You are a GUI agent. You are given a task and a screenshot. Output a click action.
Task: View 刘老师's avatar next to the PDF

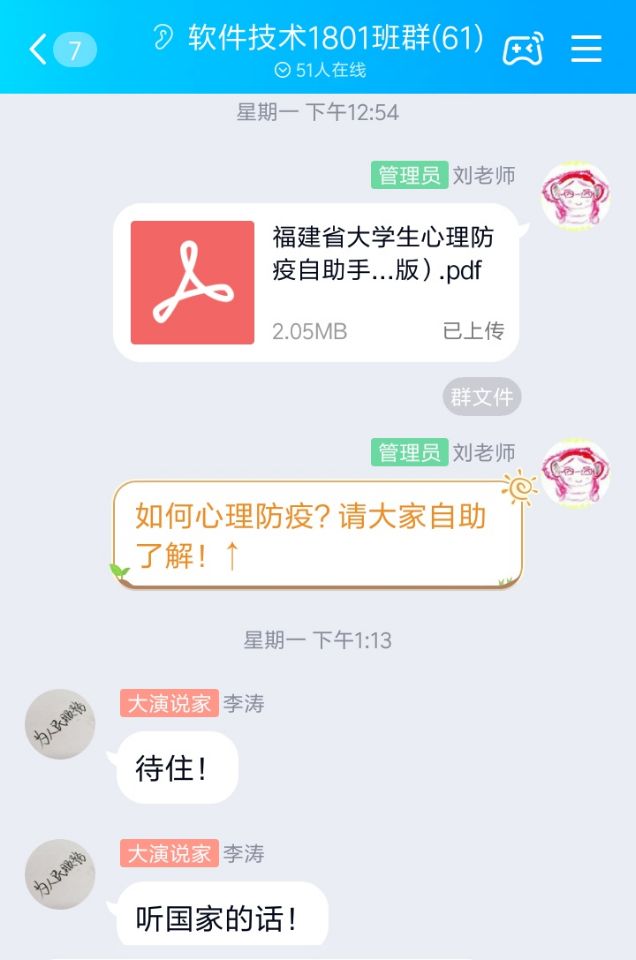[575, 195]
